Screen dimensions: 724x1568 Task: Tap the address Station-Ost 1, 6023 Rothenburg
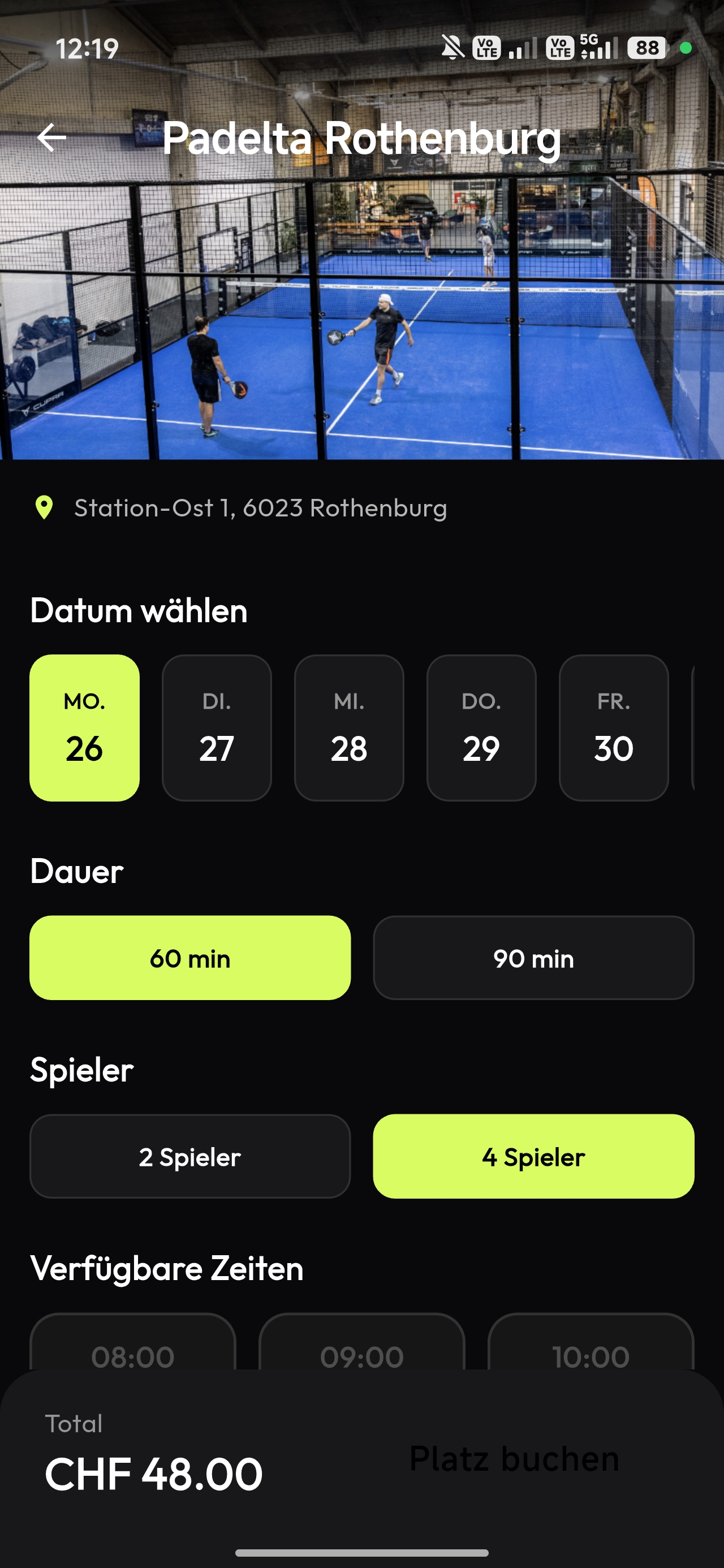261,507
